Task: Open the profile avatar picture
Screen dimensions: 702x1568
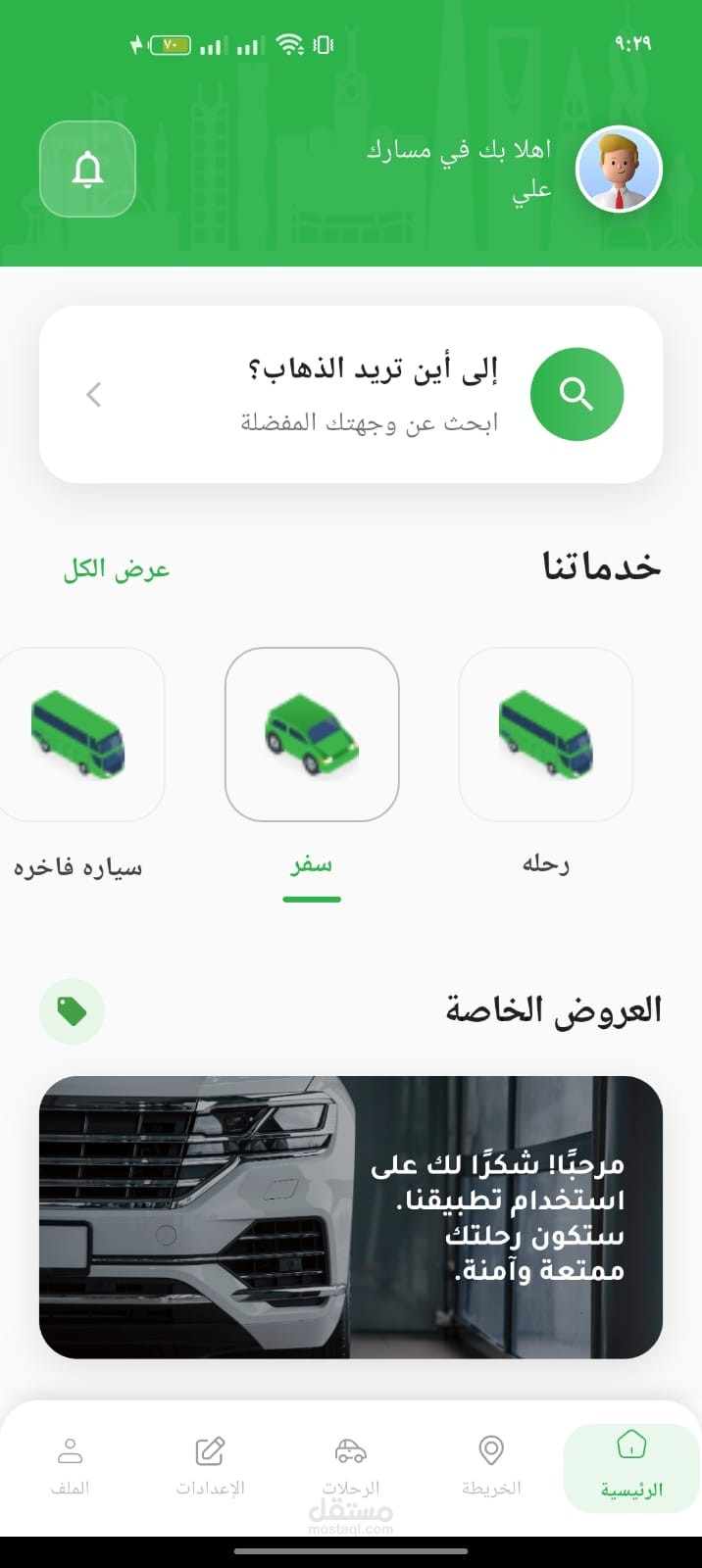Action: pyautogui.click(x=619, y=170)
